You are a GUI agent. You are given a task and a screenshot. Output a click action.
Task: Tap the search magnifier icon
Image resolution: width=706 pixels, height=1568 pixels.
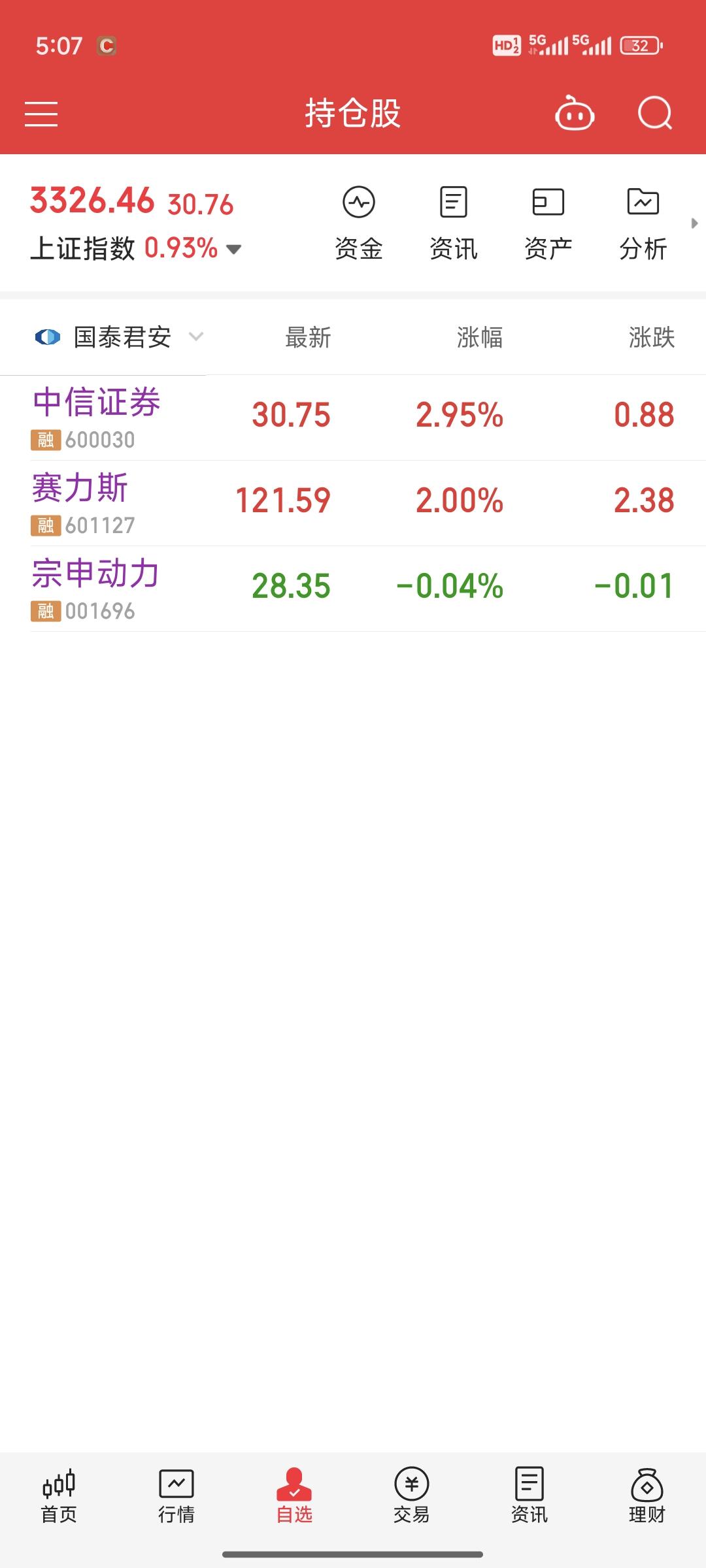point(654,113)
